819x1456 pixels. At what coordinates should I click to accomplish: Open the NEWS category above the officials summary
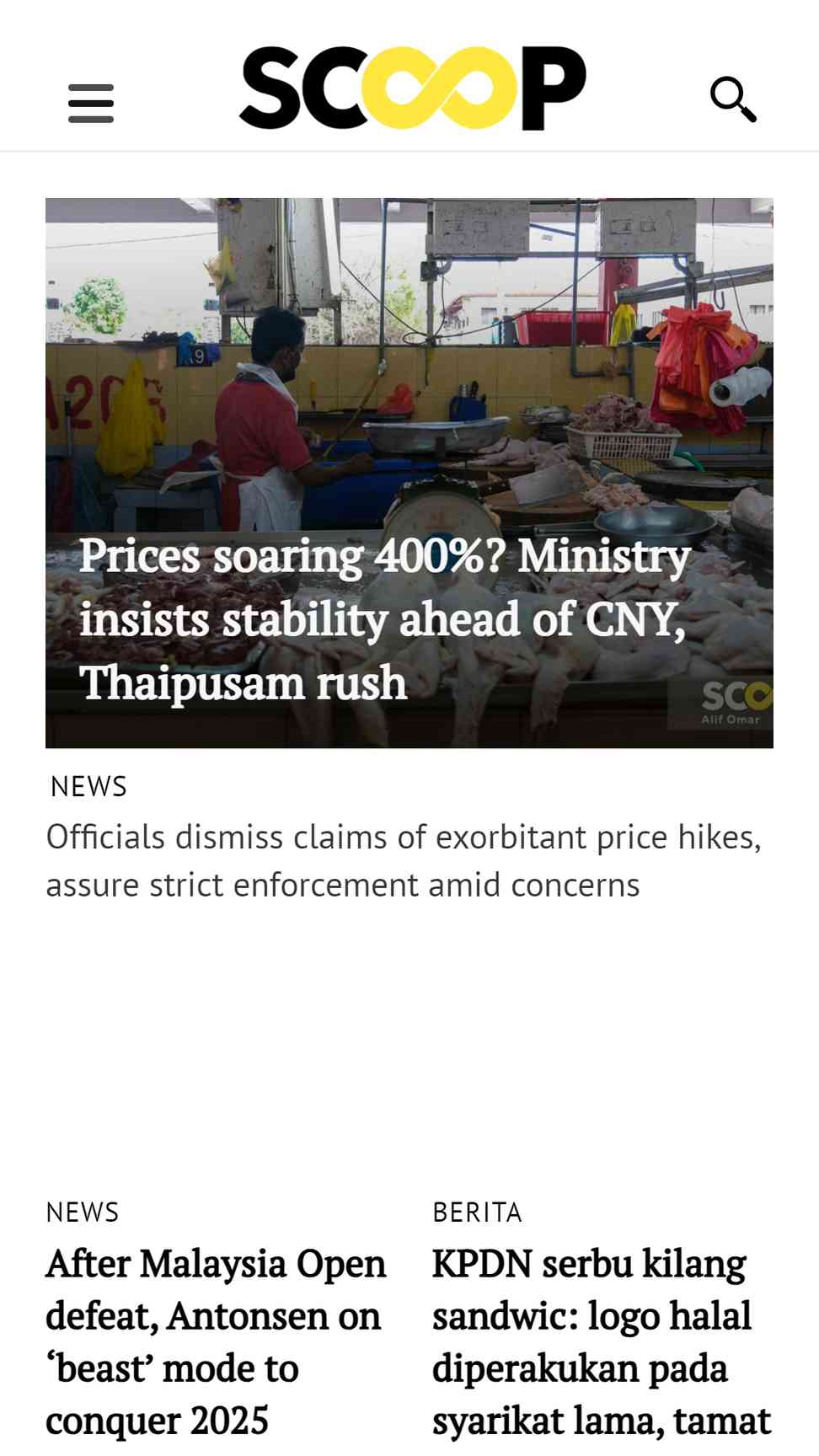88,786
